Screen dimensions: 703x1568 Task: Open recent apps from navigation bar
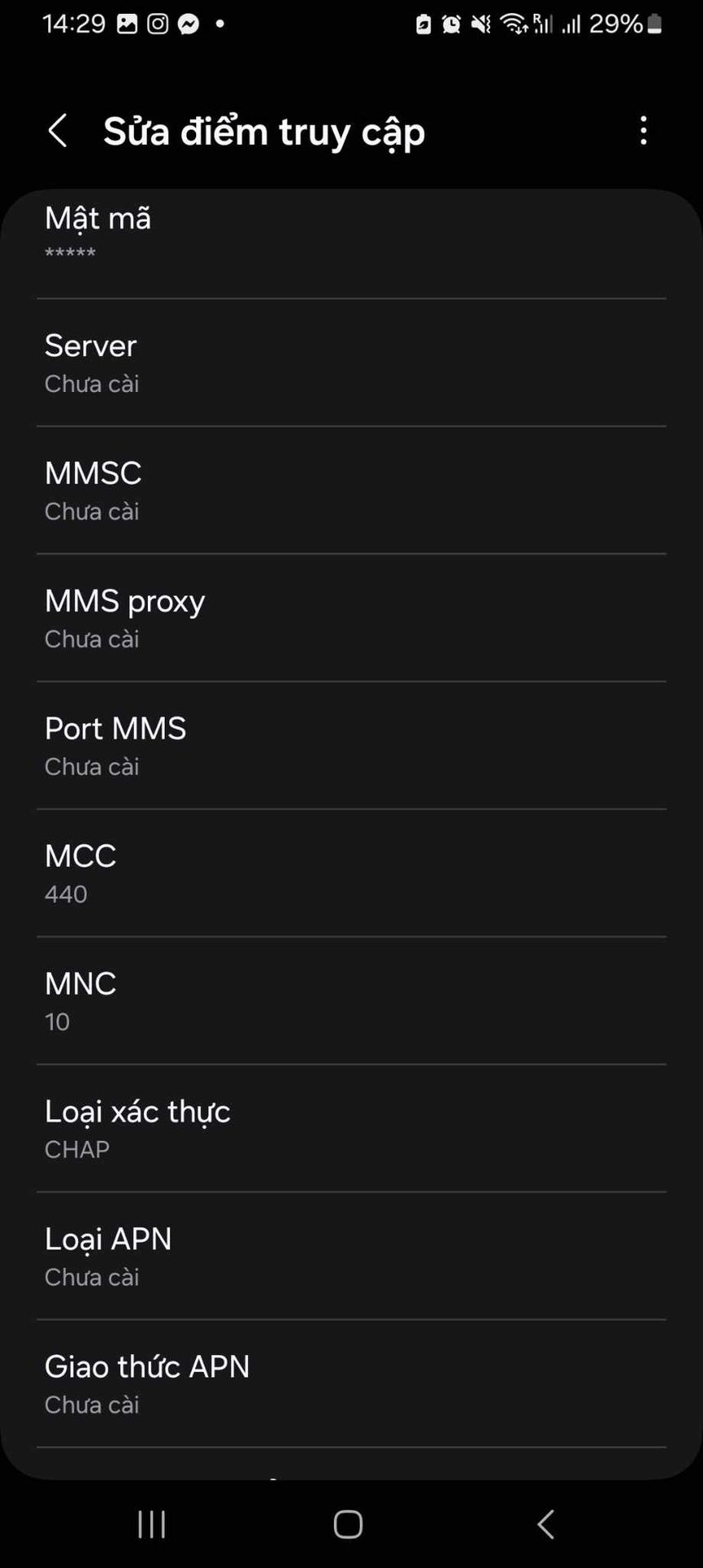point(152,1524)
